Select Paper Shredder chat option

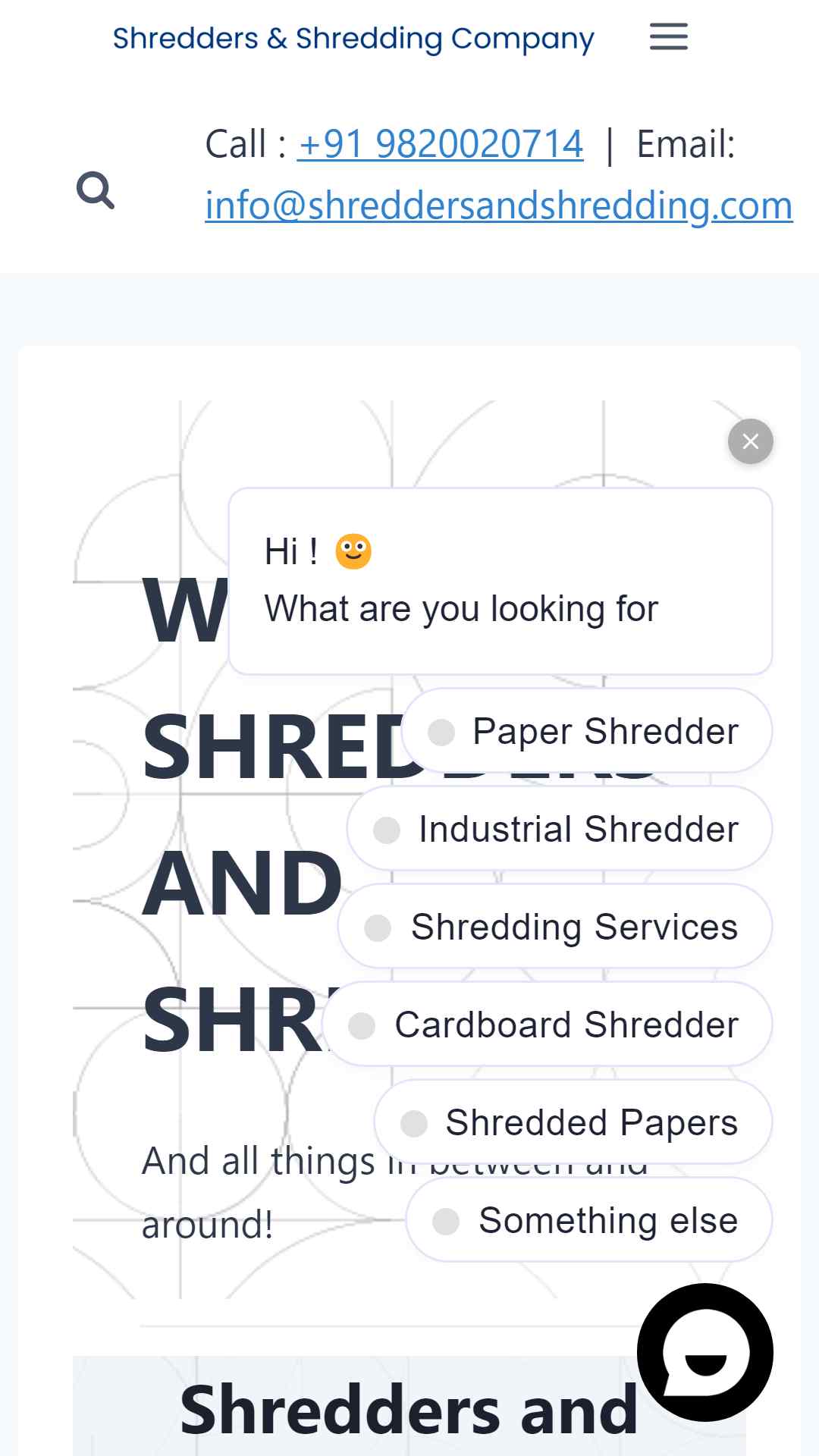coord(587,732)
